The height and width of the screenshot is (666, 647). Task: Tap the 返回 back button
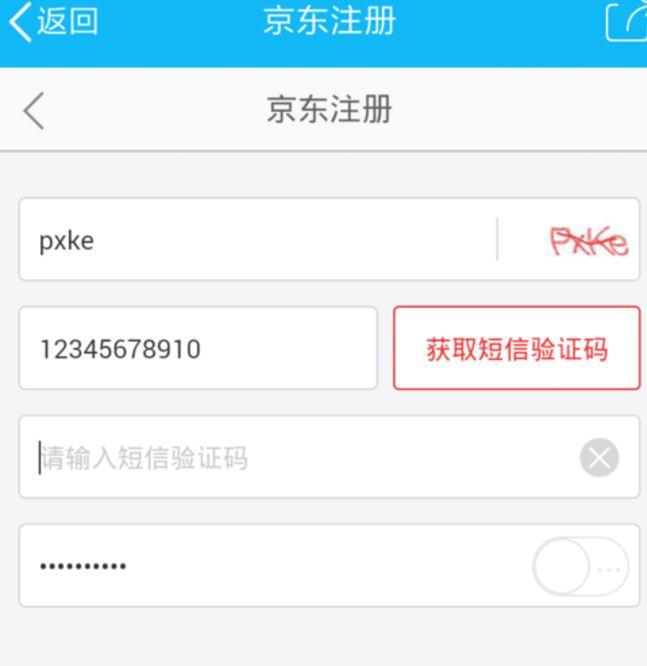click(x=53, y=22)
